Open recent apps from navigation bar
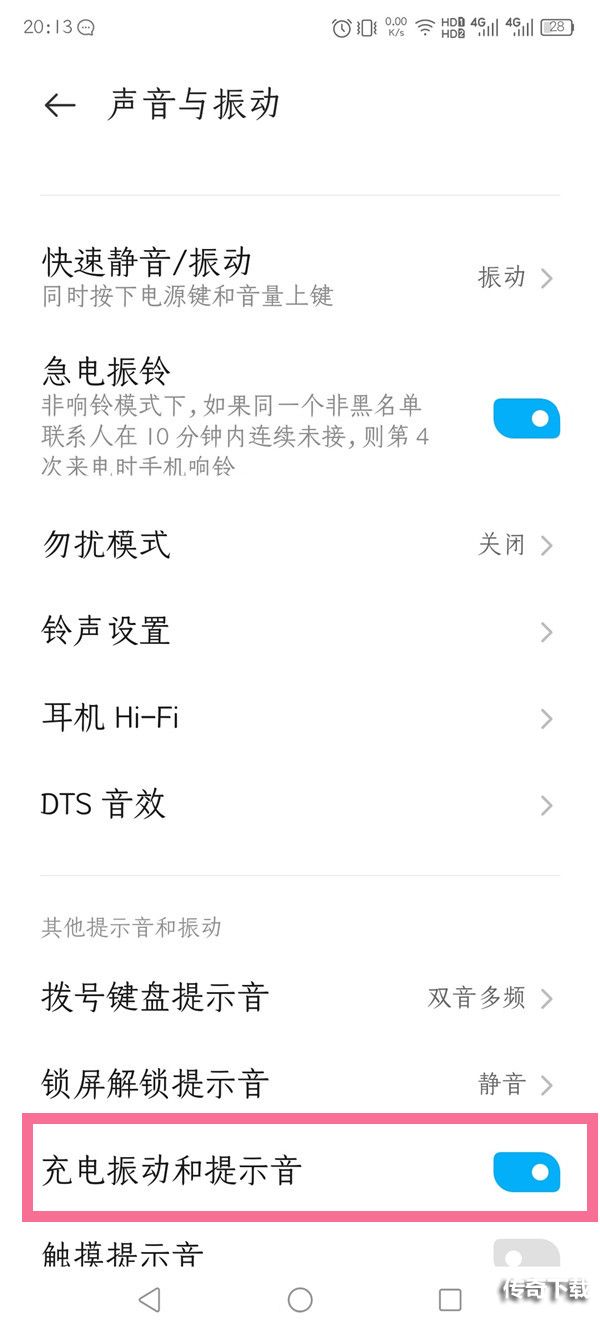The width and height of the screenshot is (600, 1333). click(451, 1299)
